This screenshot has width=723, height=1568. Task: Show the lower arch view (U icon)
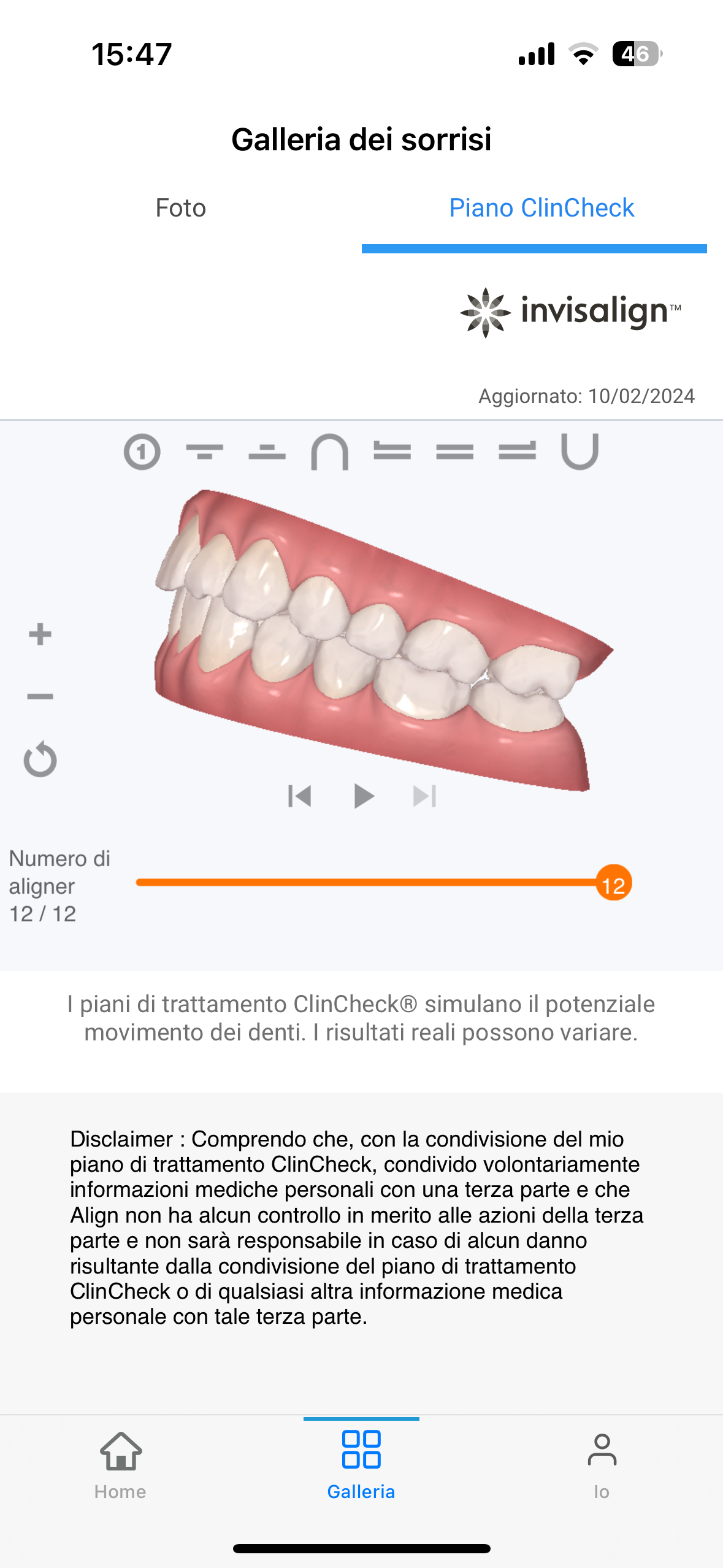click(x=580, y=452)
